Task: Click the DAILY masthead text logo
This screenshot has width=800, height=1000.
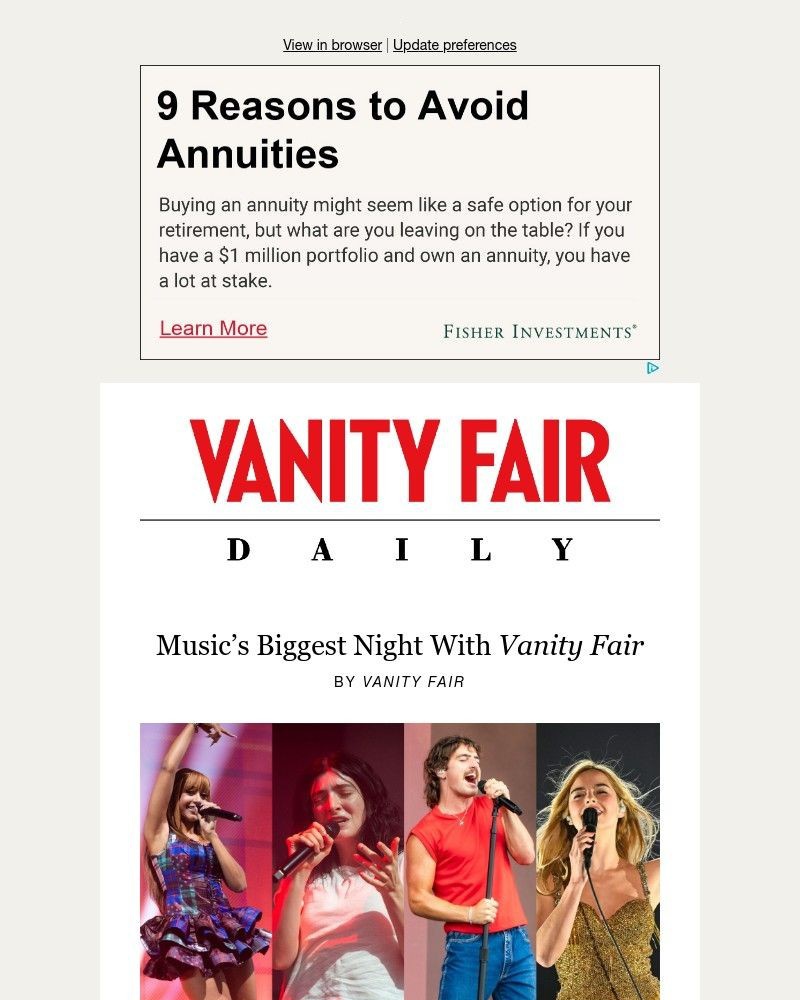Action: tap(398, 548)
